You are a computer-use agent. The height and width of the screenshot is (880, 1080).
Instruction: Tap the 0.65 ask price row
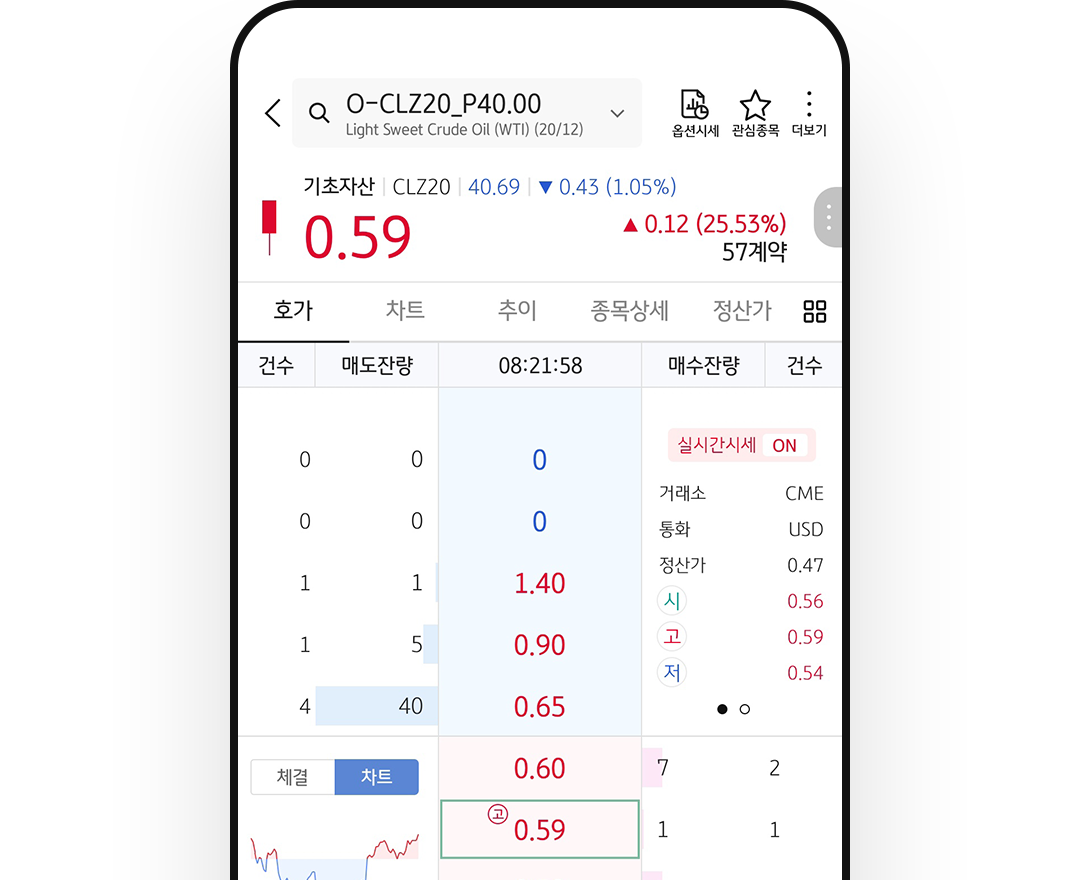pyautogui.click(x=539, y=706)
